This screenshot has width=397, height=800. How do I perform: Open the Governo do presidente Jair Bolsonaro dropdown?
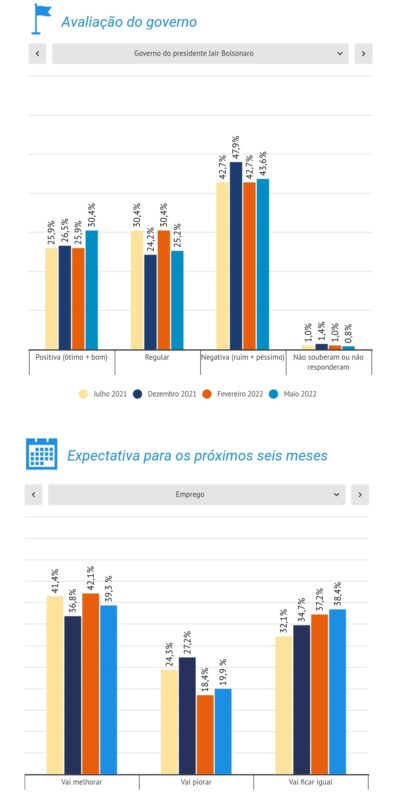(x=200, y=54)
